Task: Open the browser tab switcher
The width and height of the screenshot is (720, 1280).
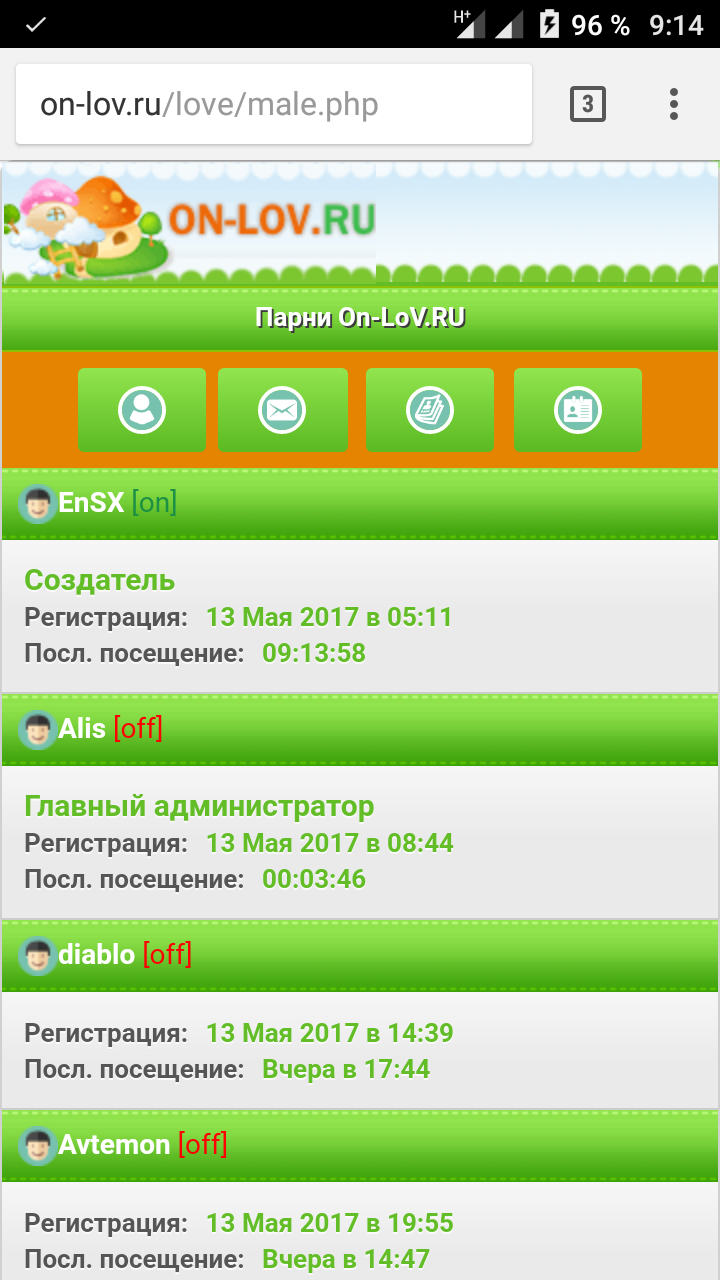Action: point(588,104)
